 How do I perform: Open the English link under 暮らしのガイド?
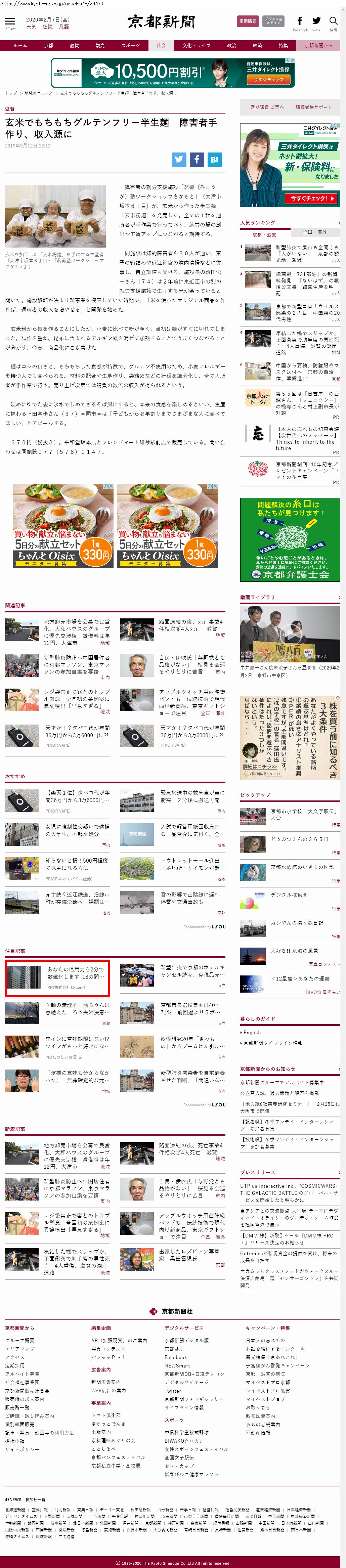coord(252,1032)
